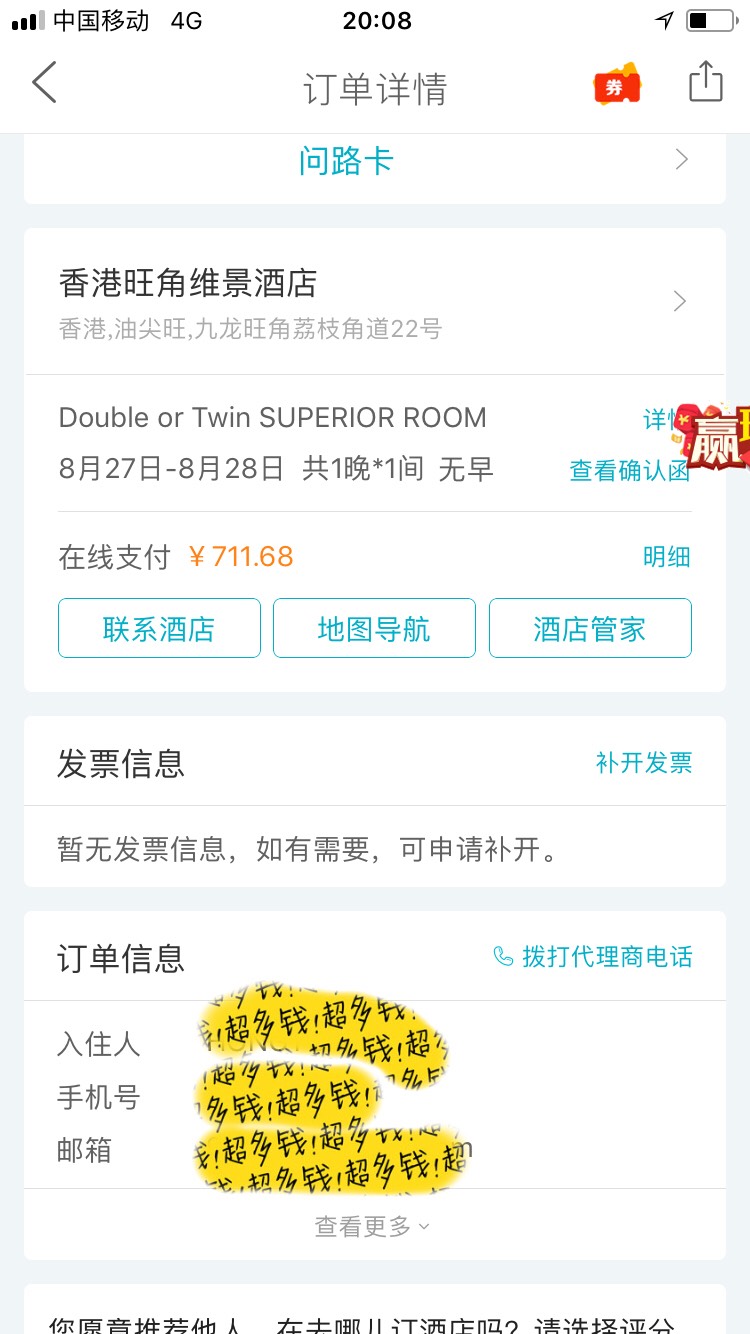Expand 查看更多 order info
Image resolution: width=750 pixels, height=1334 pixels.
pos(372,1227)
